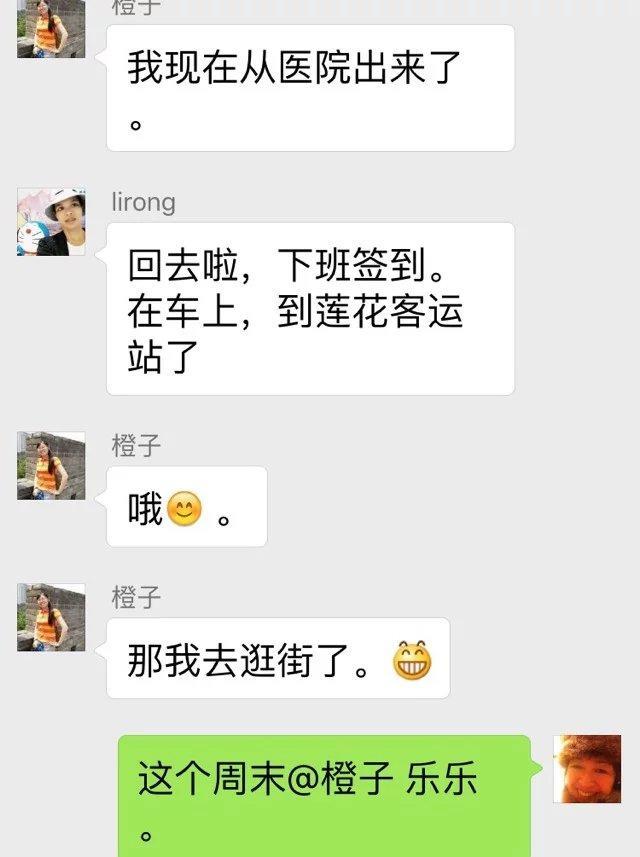Tap 橙子's avatar beside 我现在从医院出来了

coord(51,30)
